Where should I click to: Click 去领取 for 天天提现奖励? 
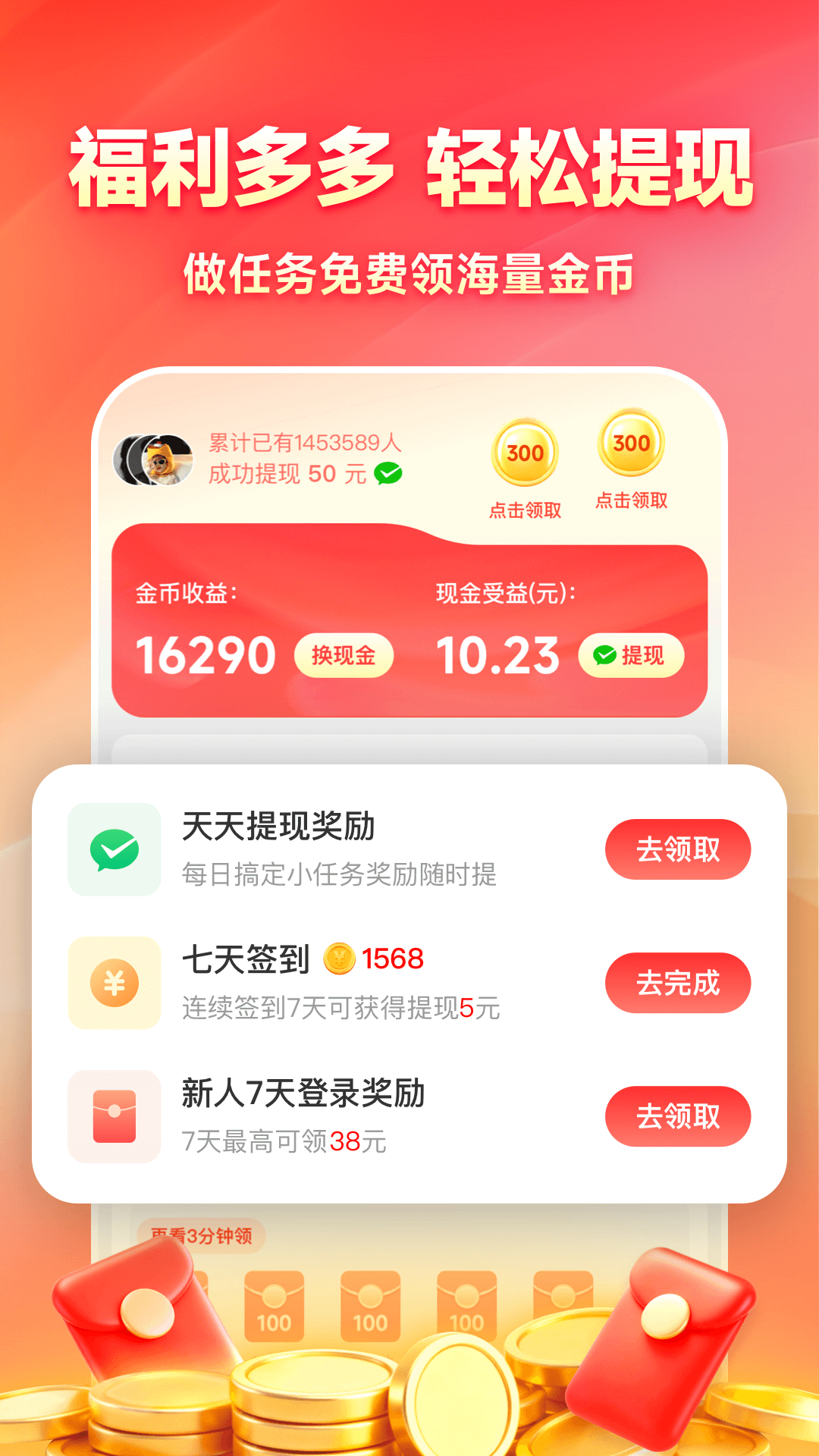[x=677, y=849]
